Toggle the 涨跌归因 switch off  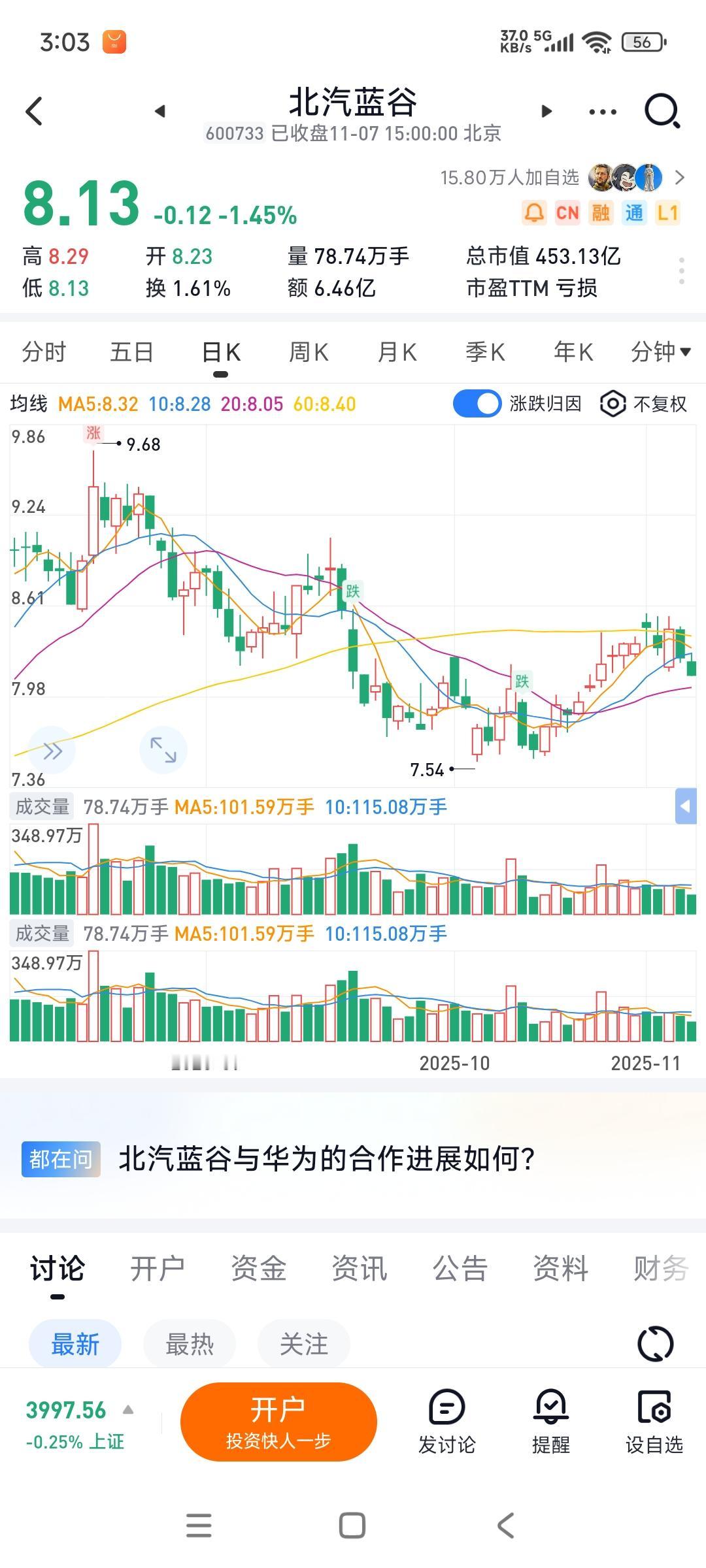coord(477,404)
